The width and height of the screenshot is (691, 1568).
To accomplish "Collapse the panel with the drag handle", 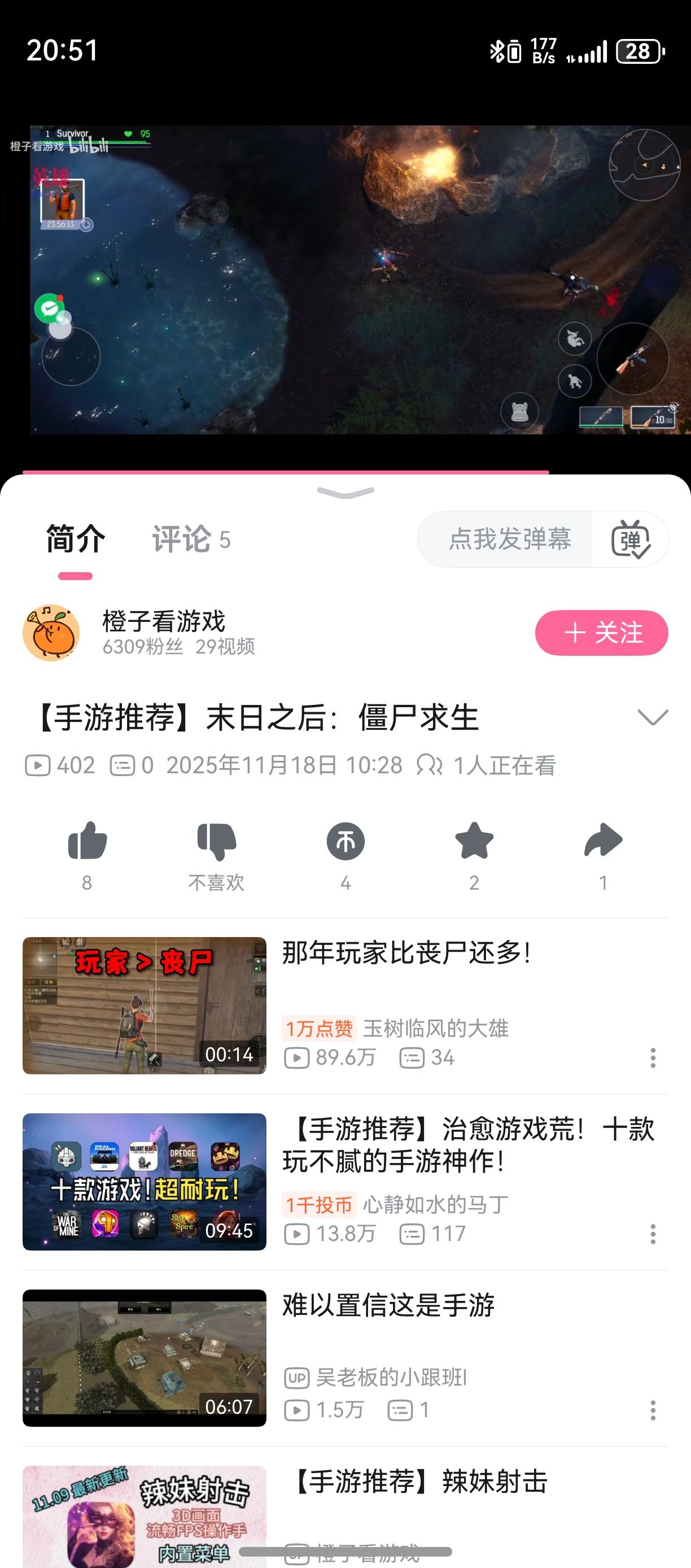I will pos(345,493).
